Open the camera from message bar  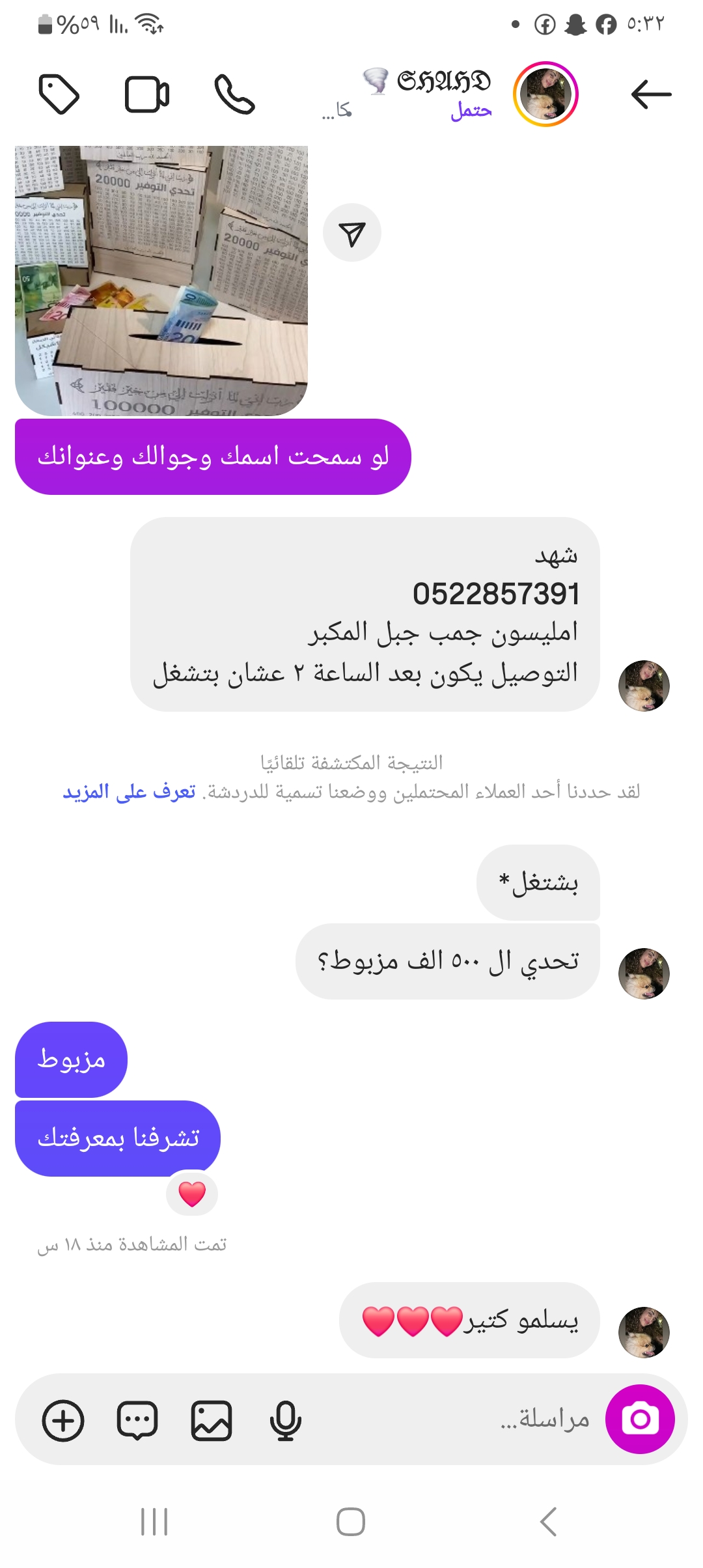[x=640, y=1419]
